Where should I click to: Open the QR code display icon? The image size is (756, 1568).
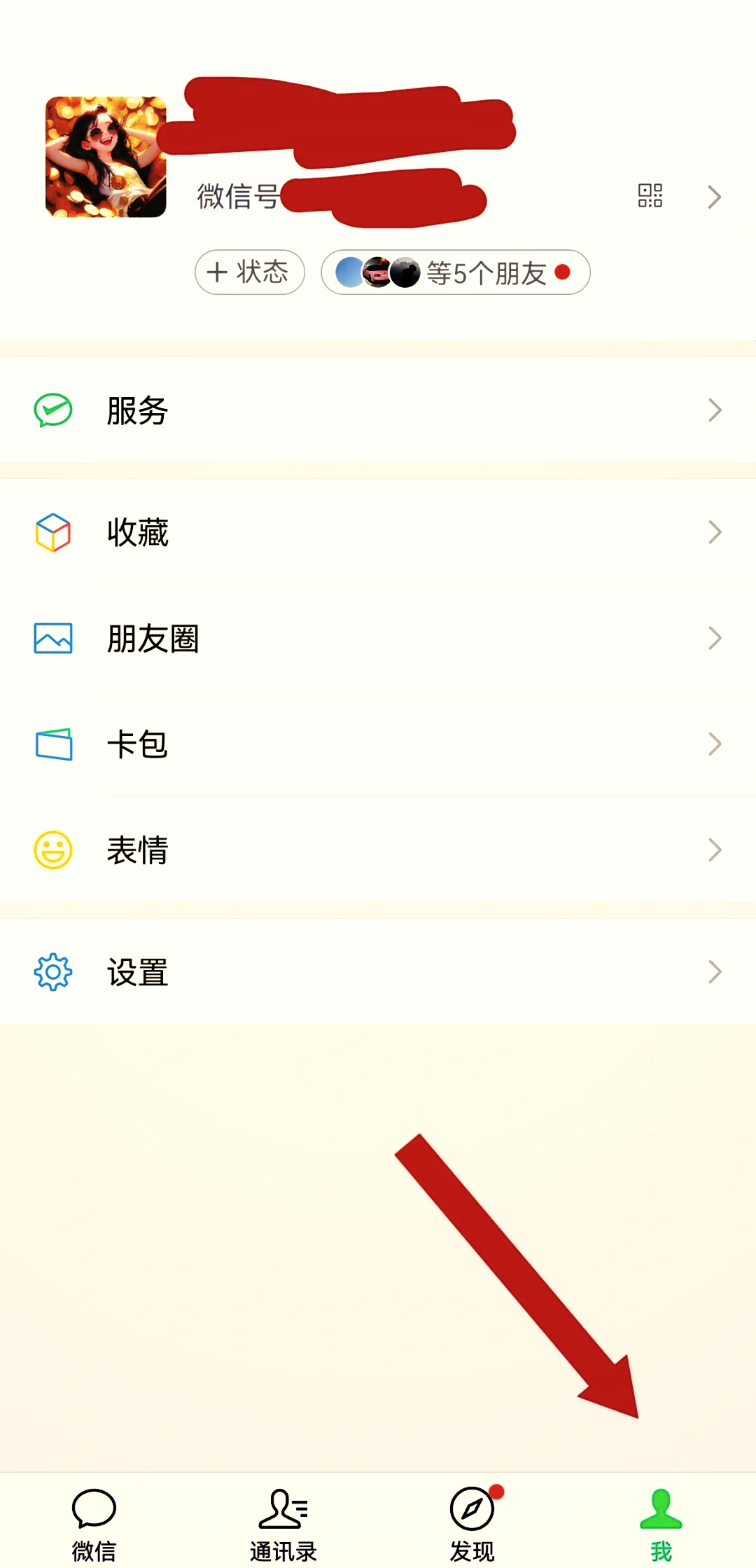652,197
